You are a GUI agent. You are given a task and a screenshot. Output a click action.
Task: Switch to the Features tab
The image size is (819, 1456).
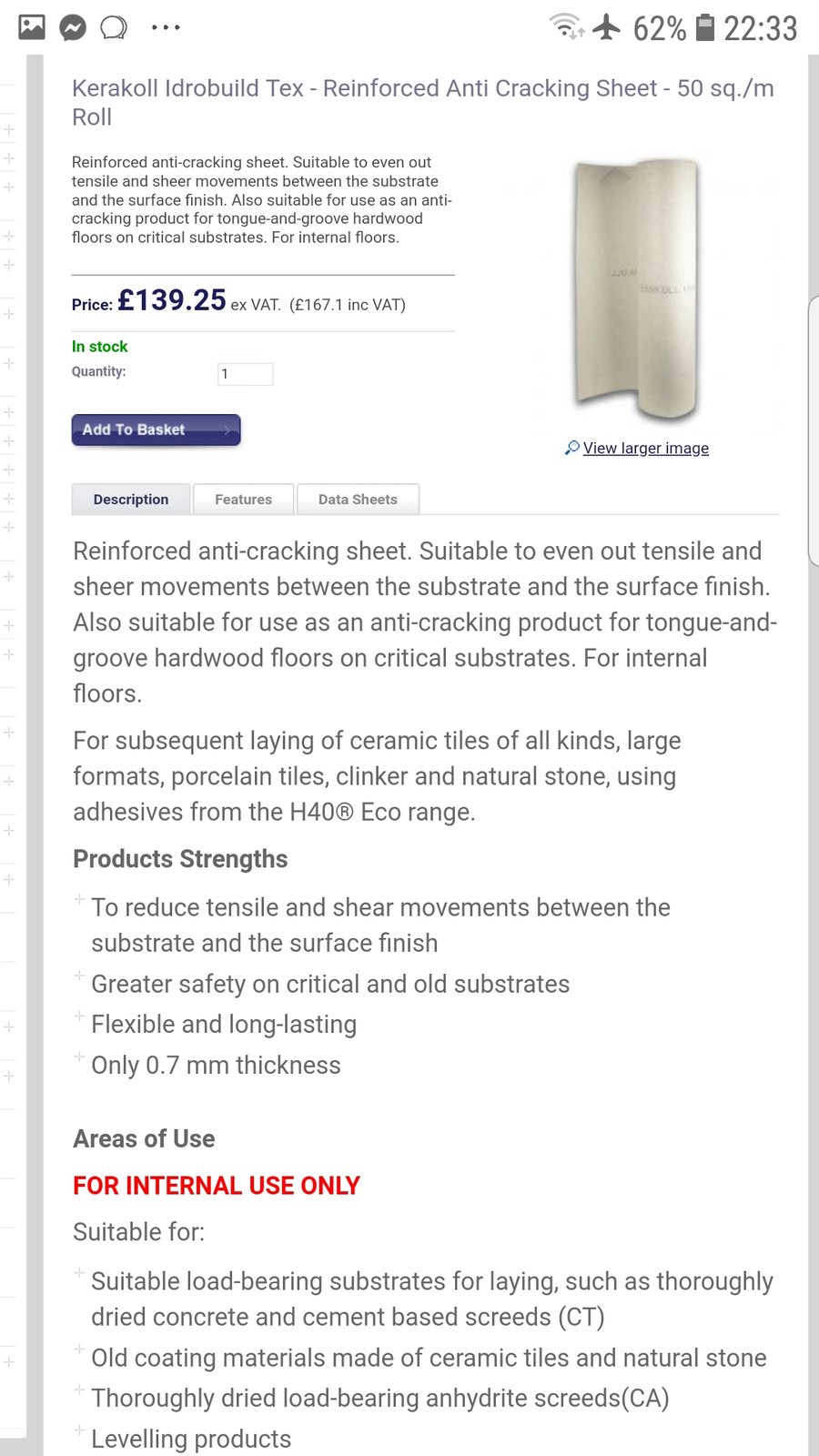click(x=243, y=500)
